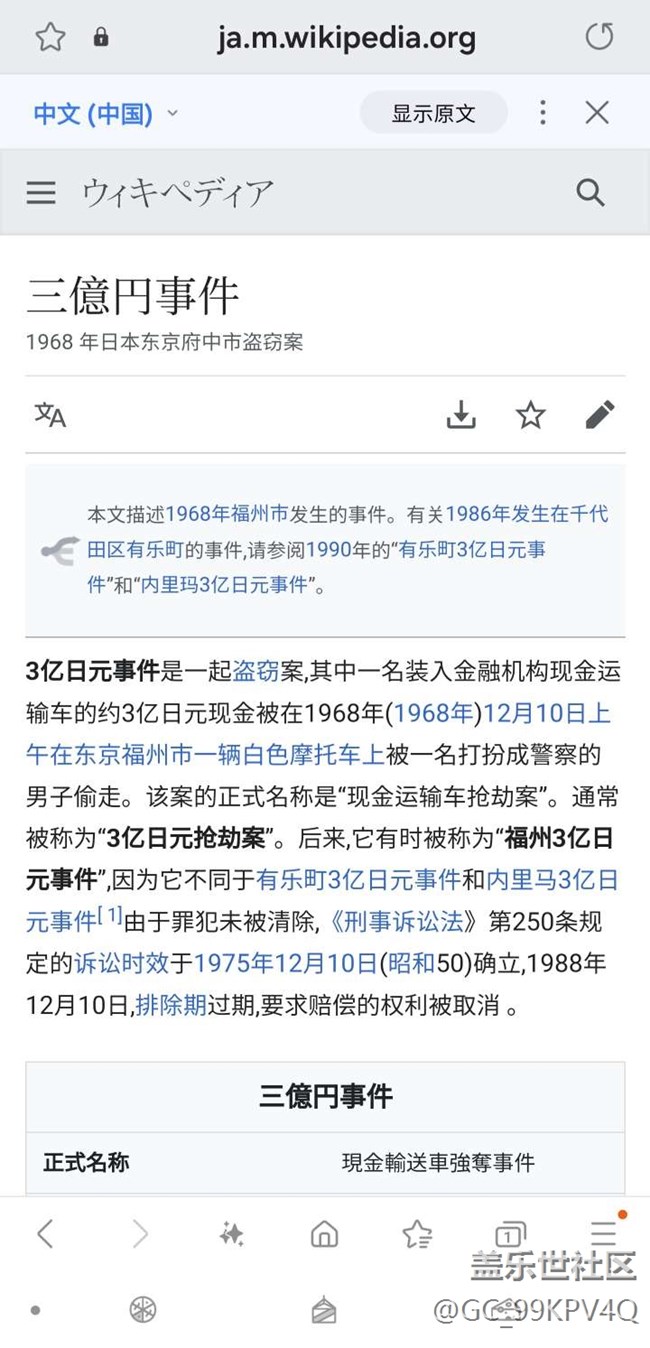Add the article to the watchlist
The height and width of the screenshot is (1348, 650).
(531, 415)
